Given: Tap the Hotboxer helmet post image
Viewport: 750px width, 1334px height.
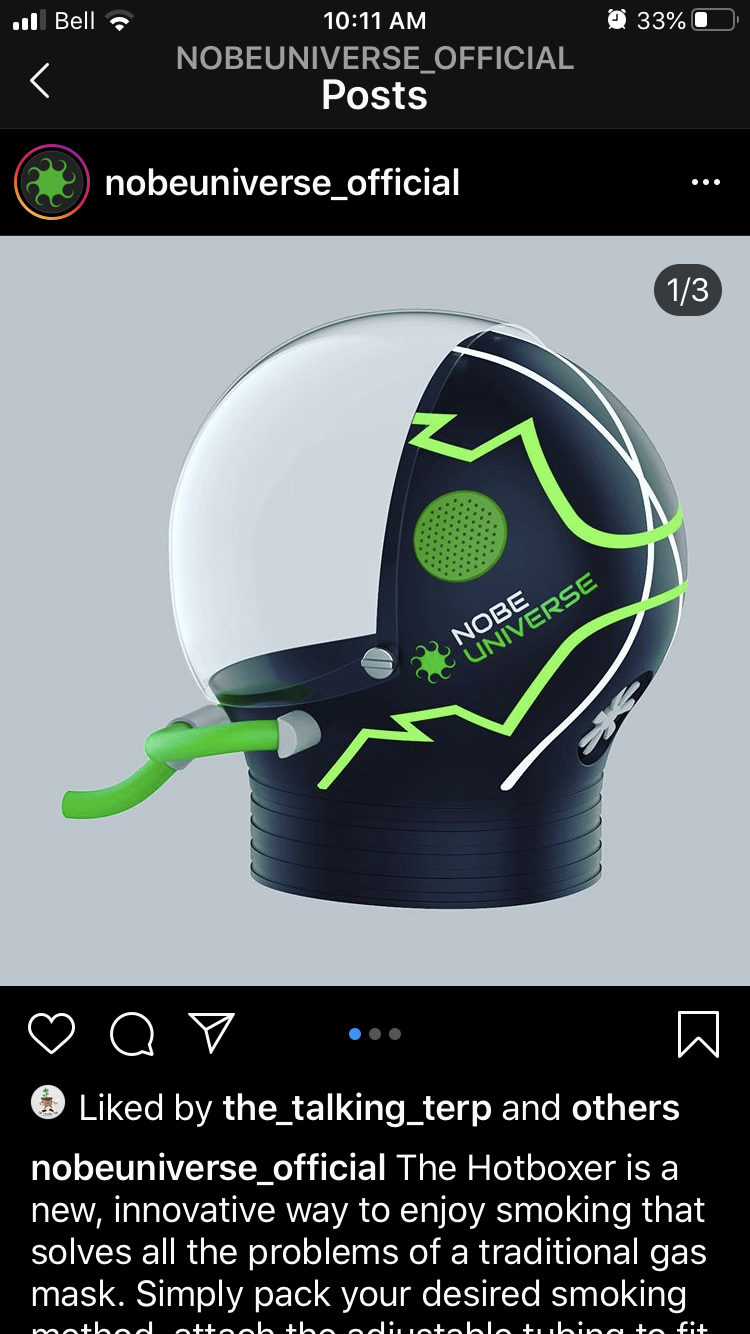Looking at the screenshot, I should click(x=375, y=610).
